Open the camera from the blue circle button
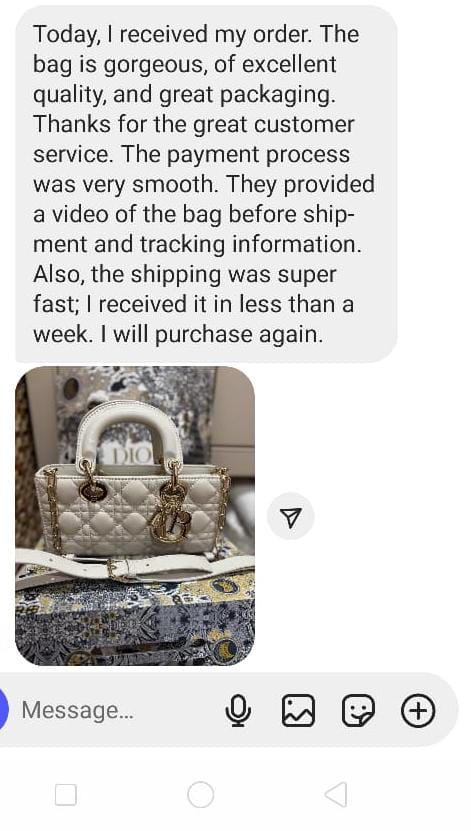471x831 pixels. (x=4, y=709)
